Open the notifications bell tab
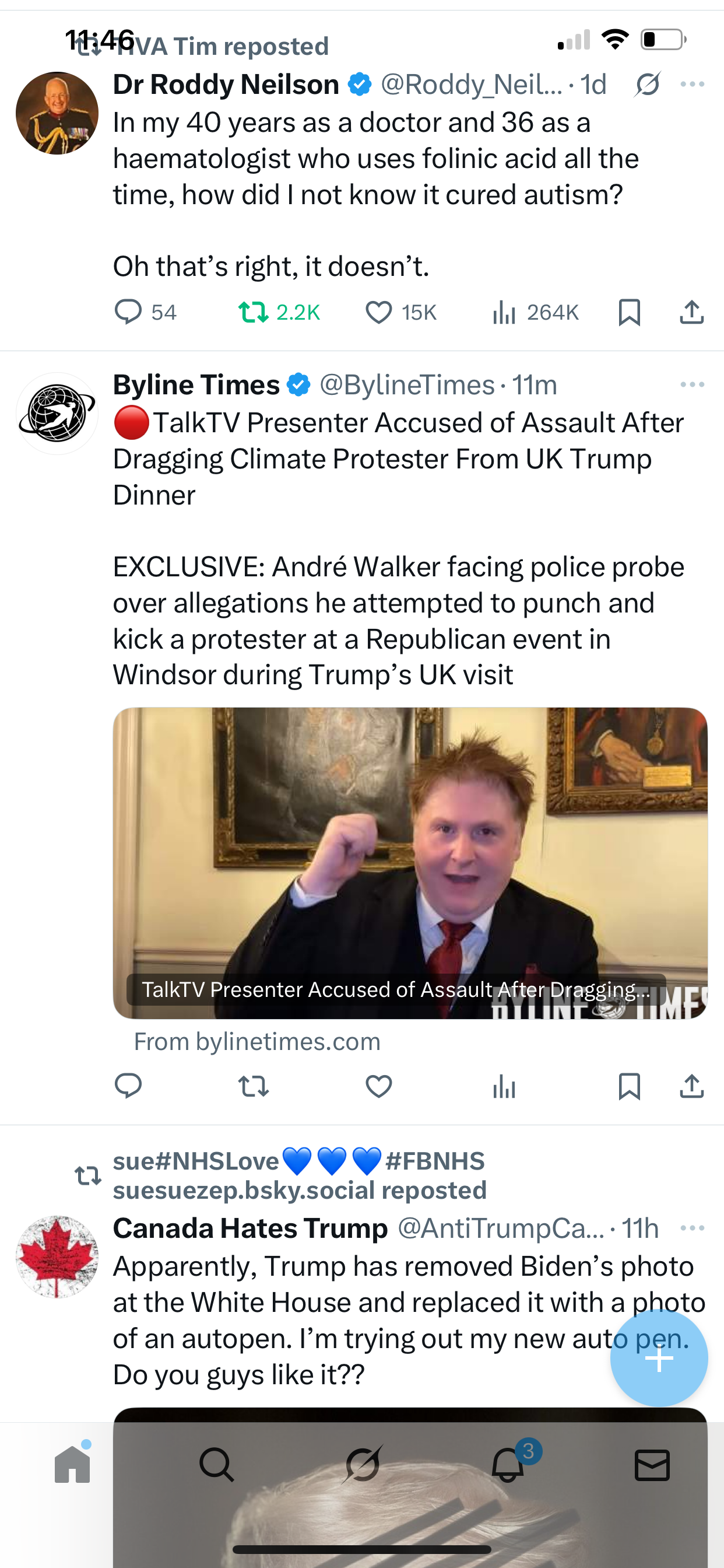724x1568 pixels. click(x=507, y=1465)
